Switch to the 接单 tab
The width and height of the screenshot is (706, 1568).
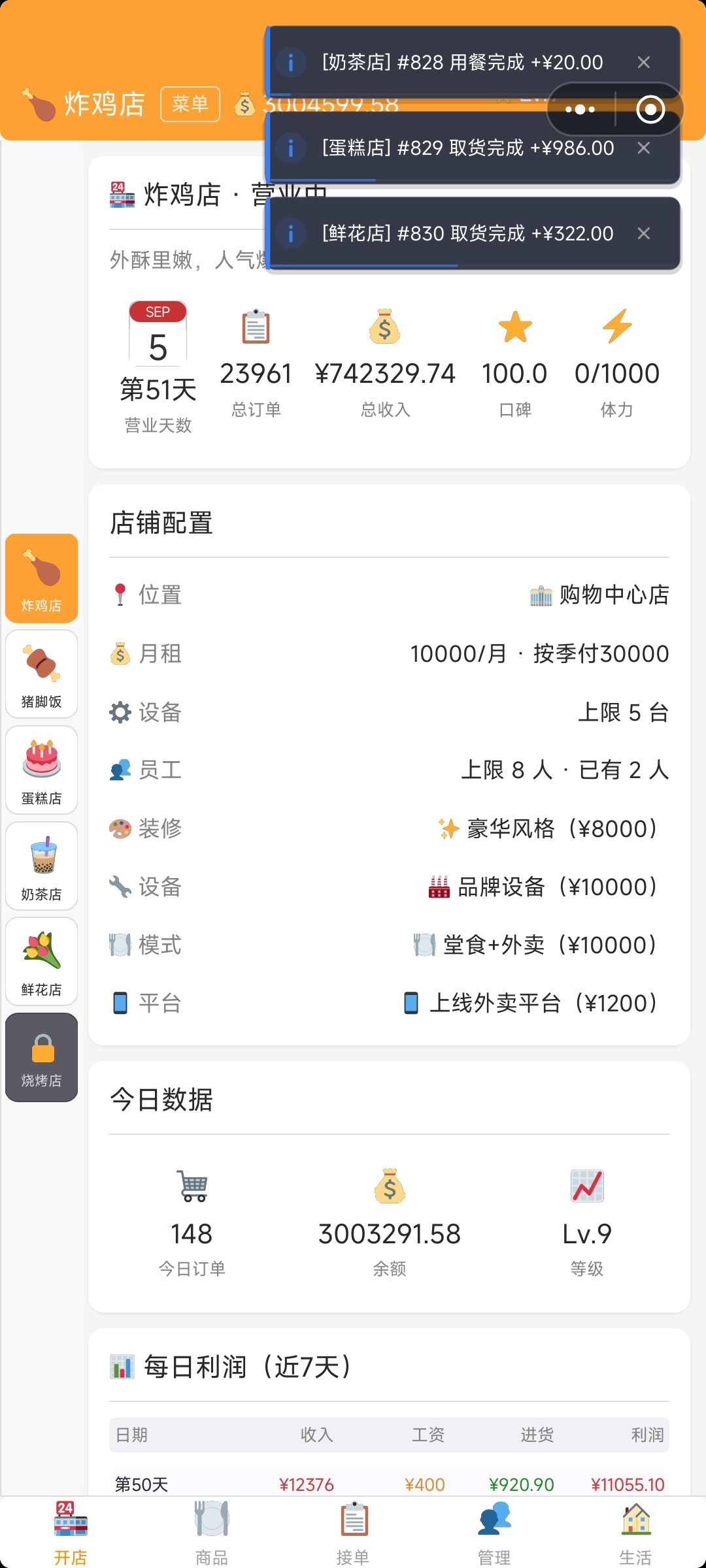pyautogui.click(x=353, y=1533)
